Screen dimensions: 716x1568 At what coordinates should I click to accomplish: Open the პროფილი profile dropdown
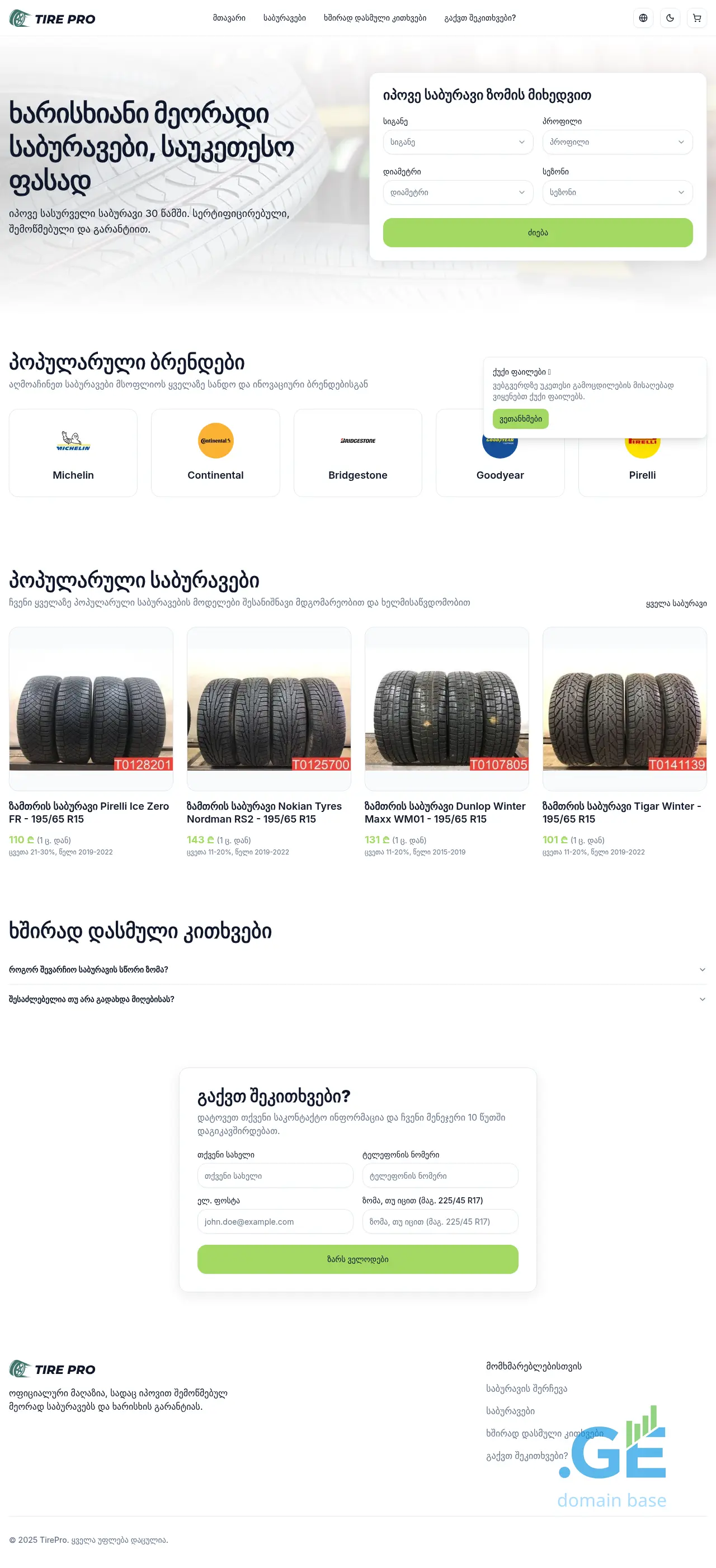click(x=617, y=142)
